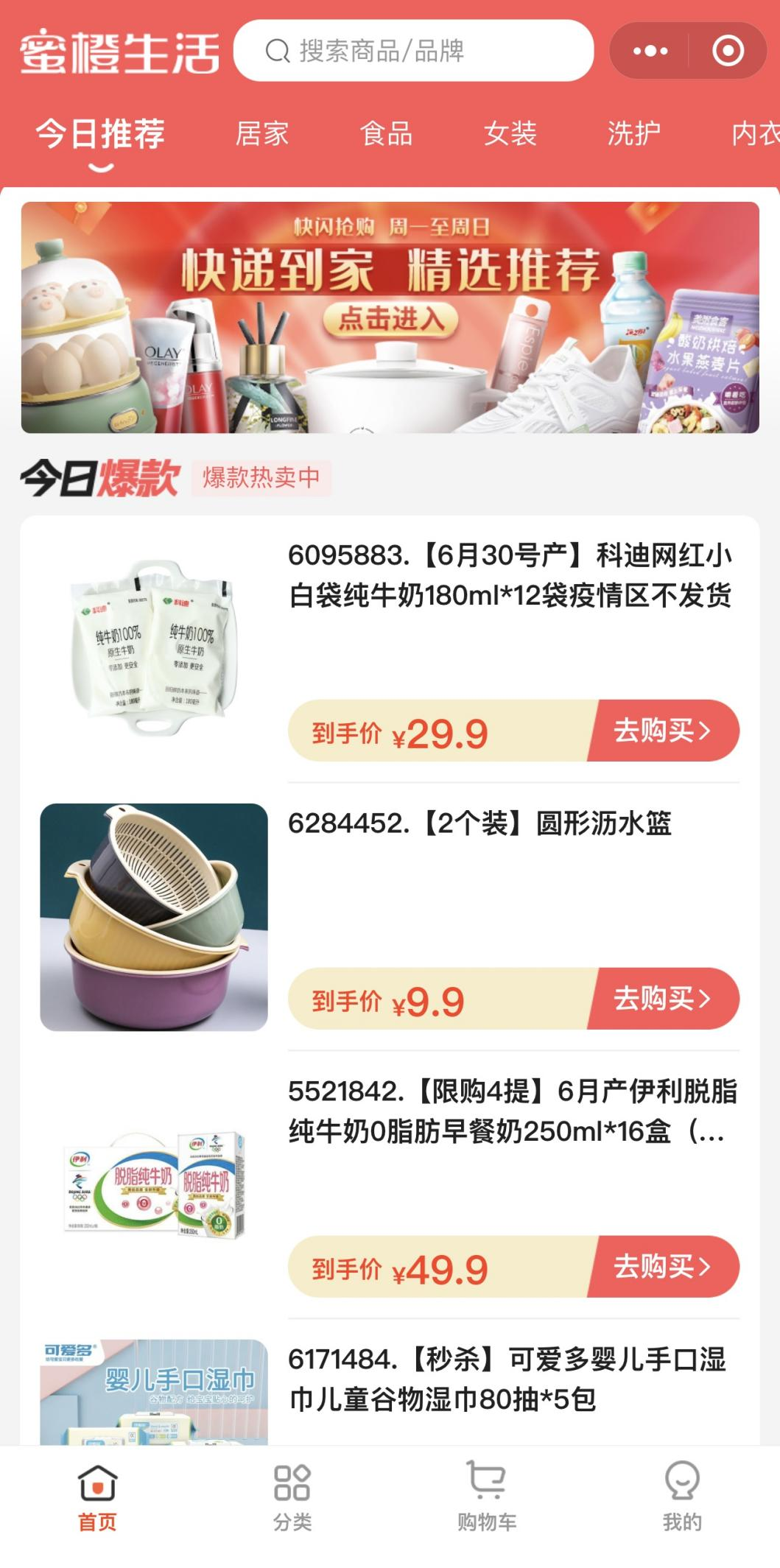Viewport: 780px width, 1568px height.
Task: Switch to the 食品 category tab
Action: 386,134
